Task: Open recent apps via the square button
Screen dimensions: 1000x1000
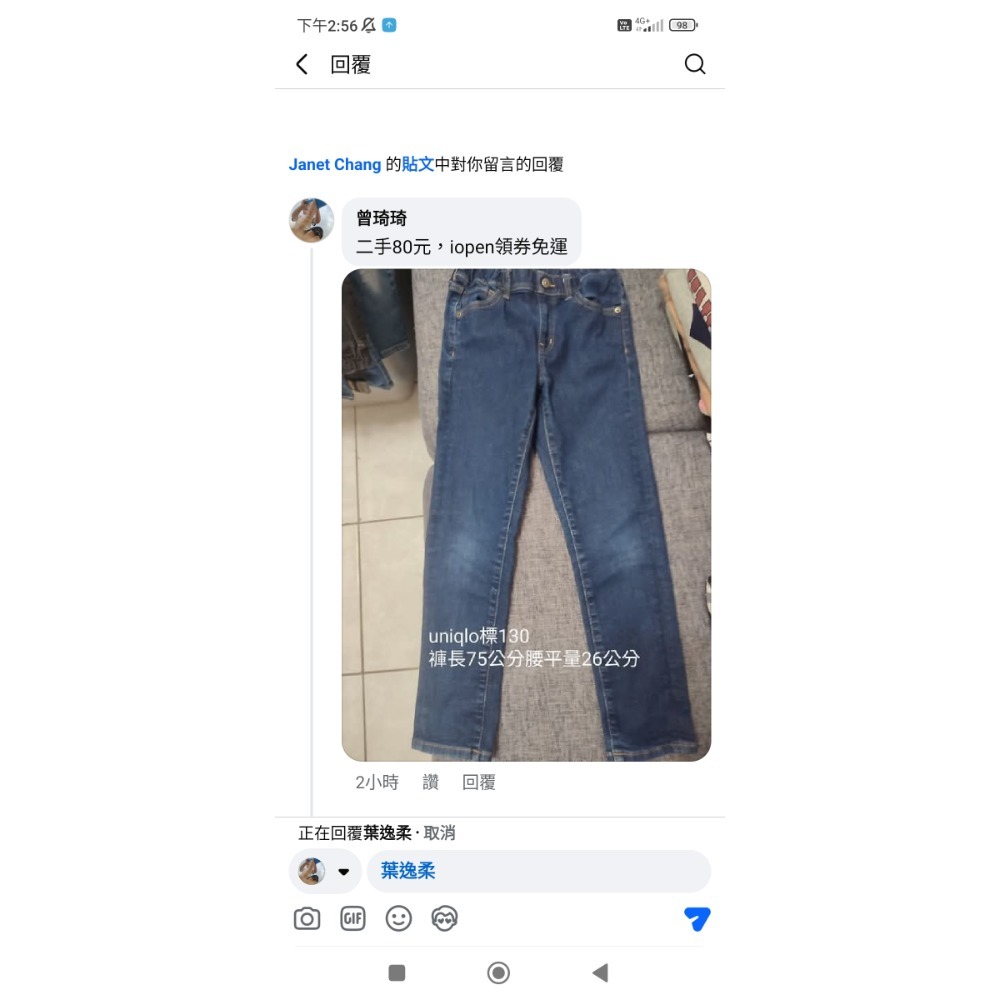Action: pos(397,973)
